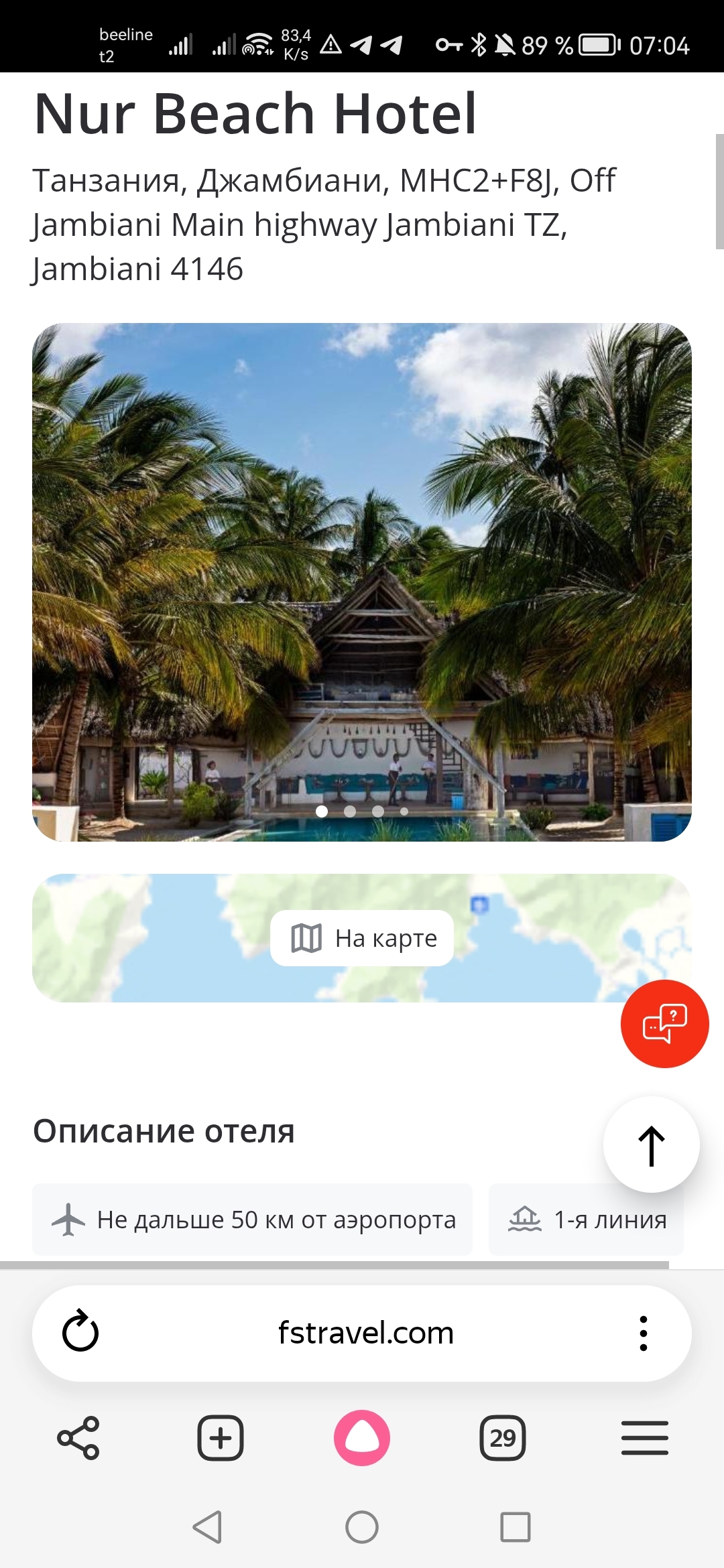
Task: Go back with the system back button
Action: pos(207,1527)
